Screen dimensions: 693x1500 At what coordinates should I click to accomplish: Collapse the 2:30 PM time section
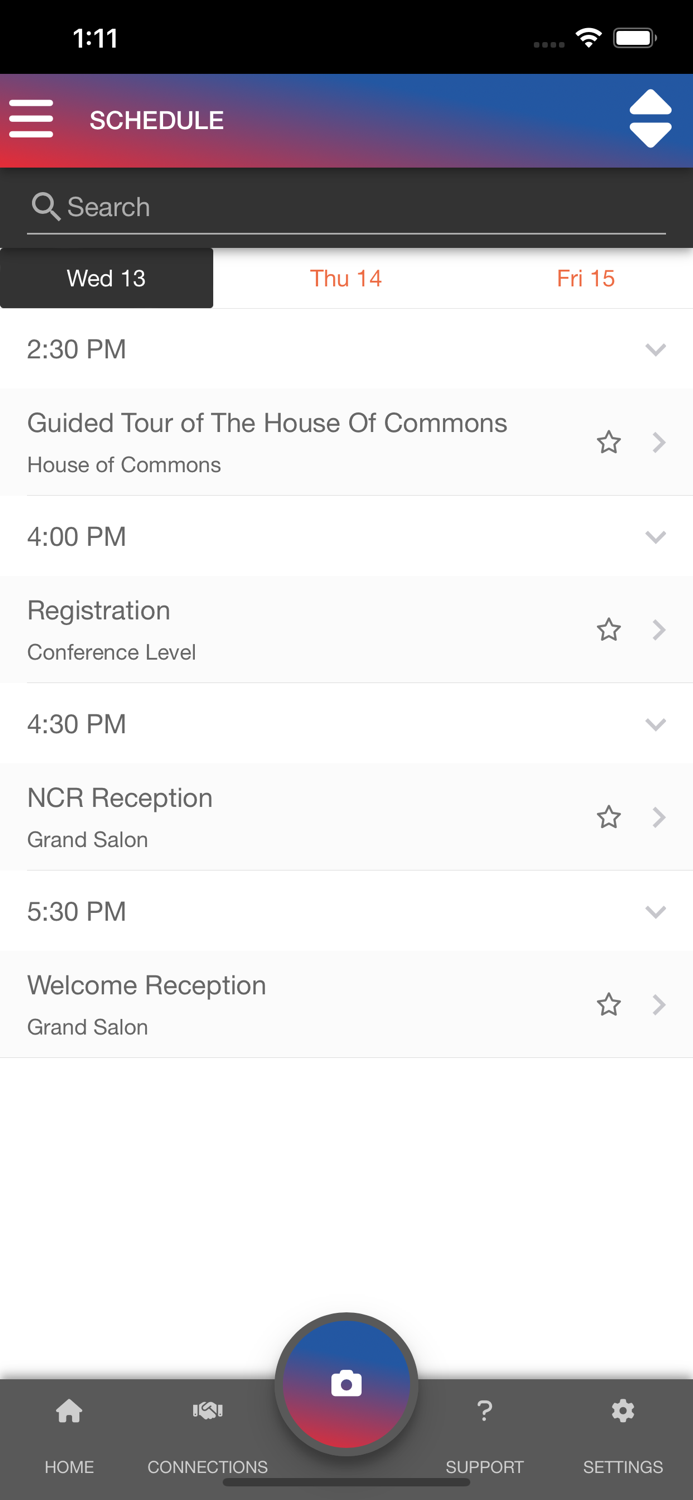pyautogui.click(x=655, y=350)
